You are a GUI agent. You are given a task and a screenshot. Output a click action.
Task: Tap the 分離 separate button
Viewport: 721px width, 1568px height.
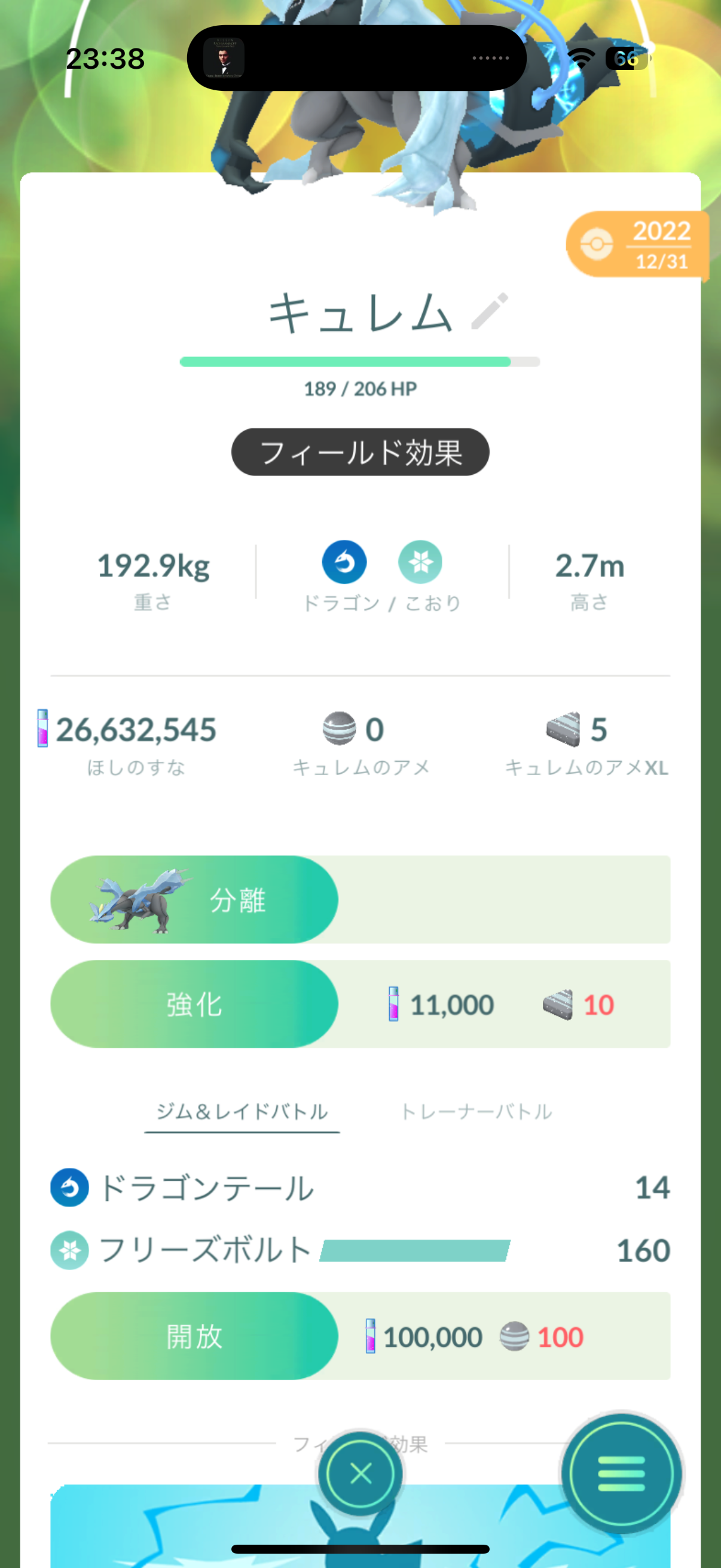point(195,899)
